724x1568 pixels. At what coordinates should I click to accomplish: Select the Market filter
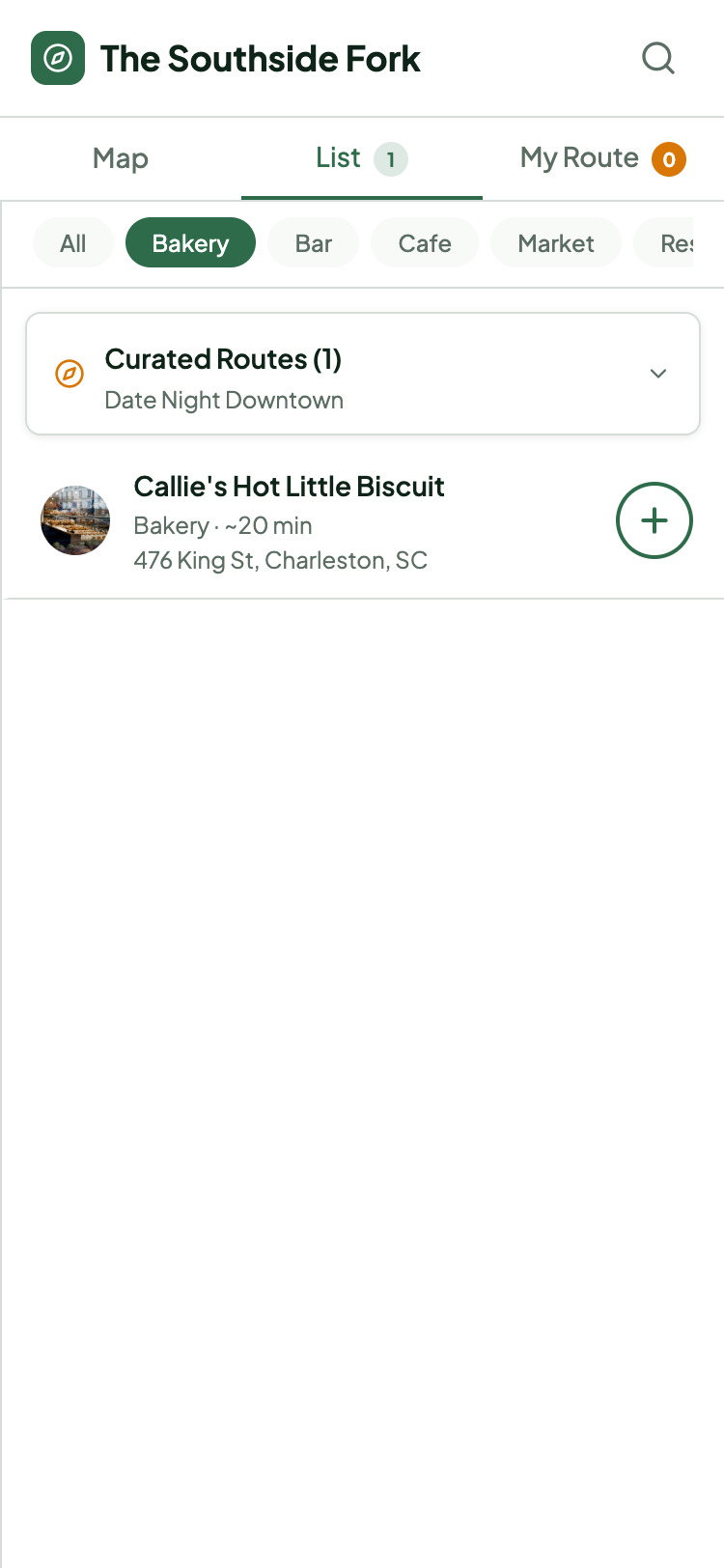555,242
